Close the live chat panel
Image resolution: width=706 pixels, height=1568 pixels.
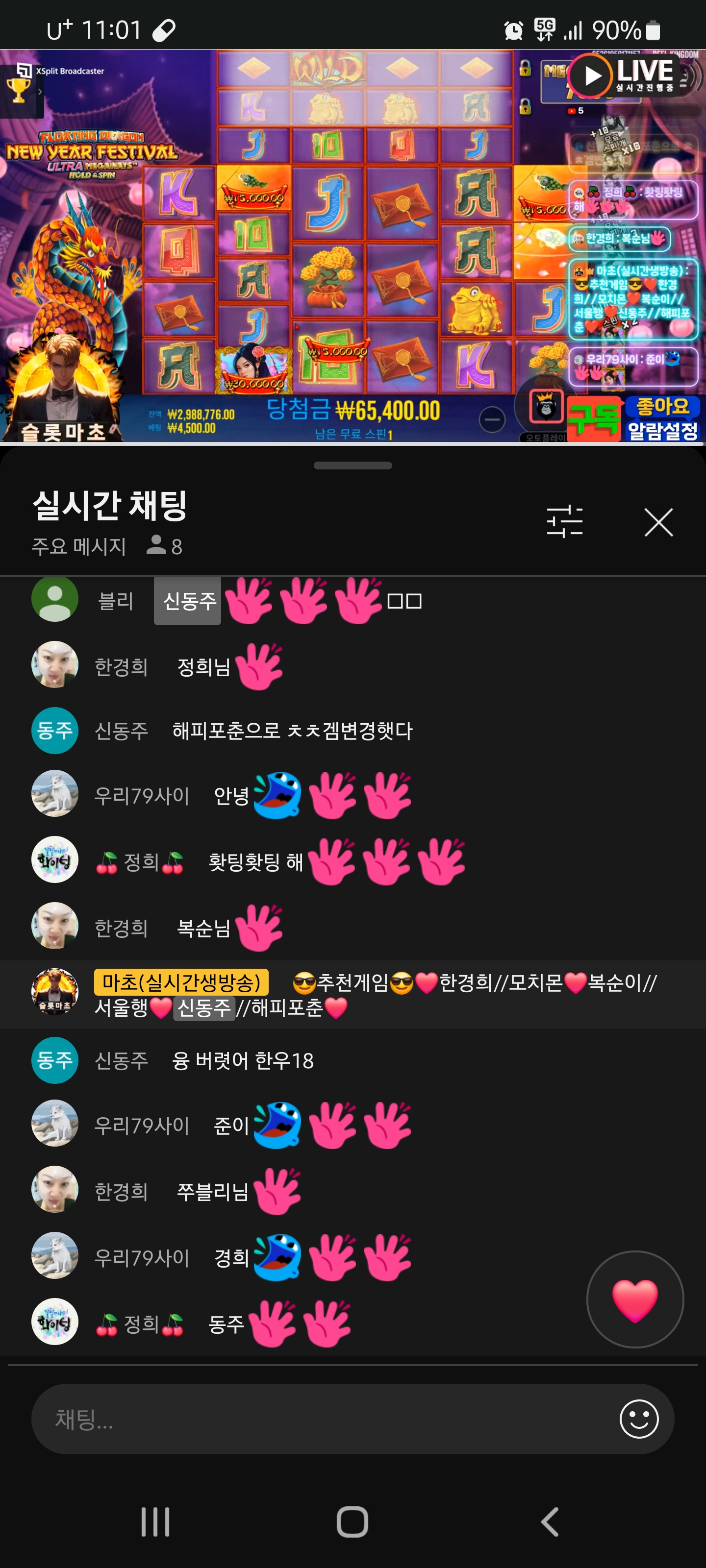point(658,522)
